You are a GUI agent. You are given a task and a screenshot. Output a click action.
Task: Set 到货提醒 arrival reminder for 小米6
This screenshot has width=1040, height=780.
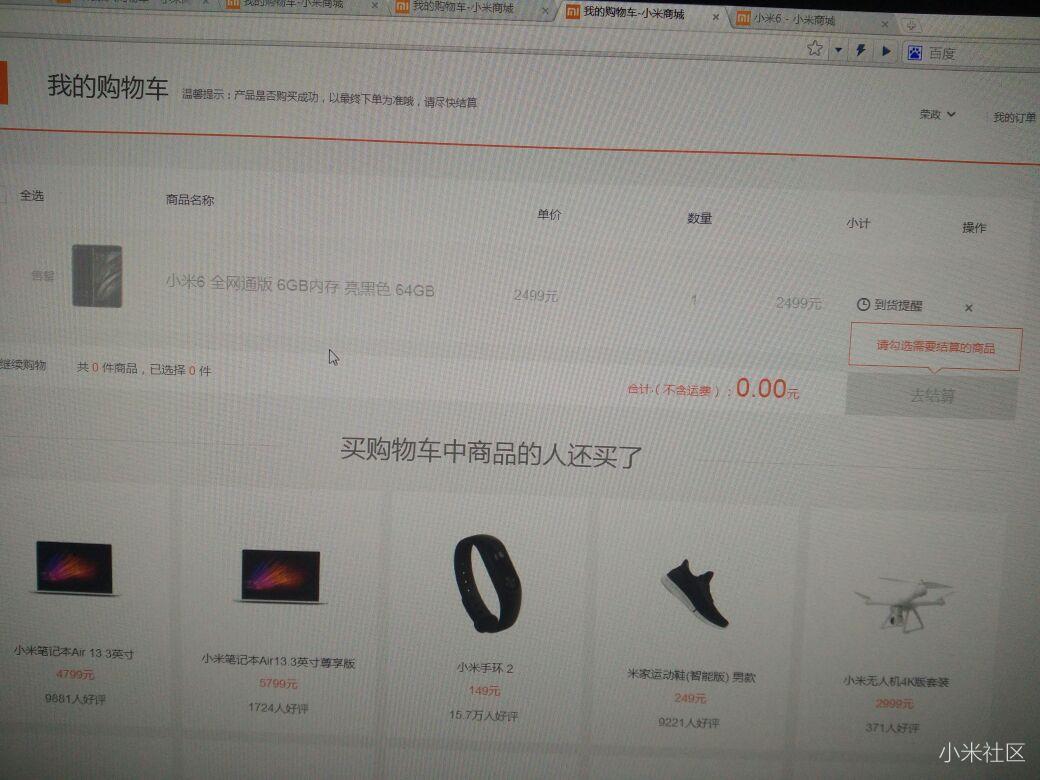(890, 305)
